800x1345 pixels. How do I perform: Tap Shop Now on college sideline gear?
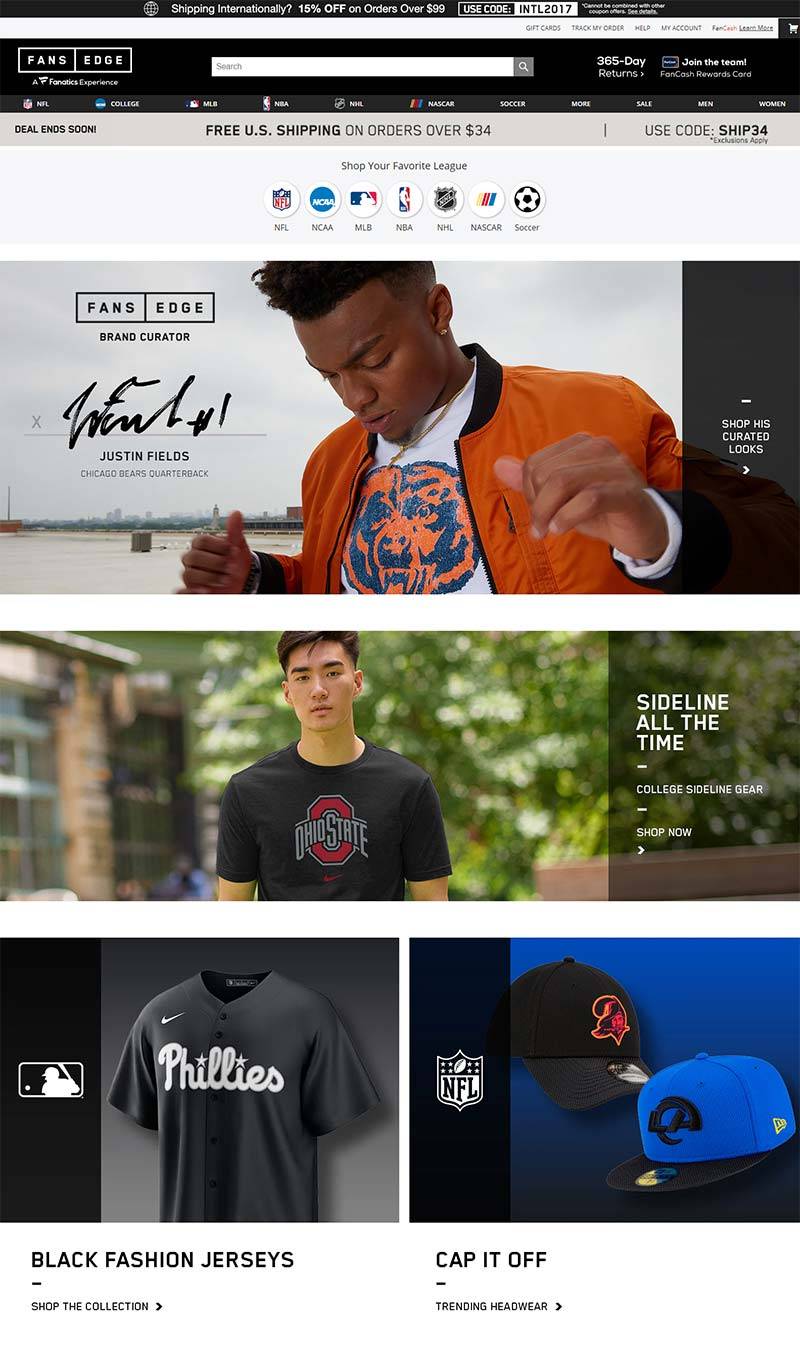664,833
